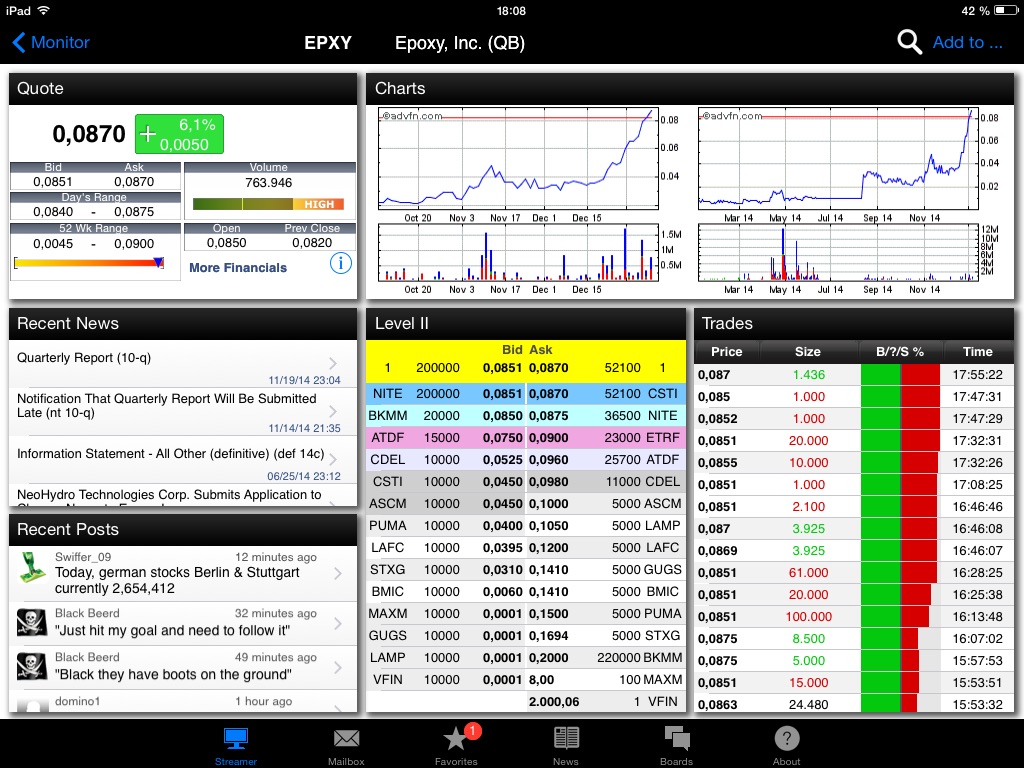Open the quote info icon
The image size is (1024, 768).
341,264
